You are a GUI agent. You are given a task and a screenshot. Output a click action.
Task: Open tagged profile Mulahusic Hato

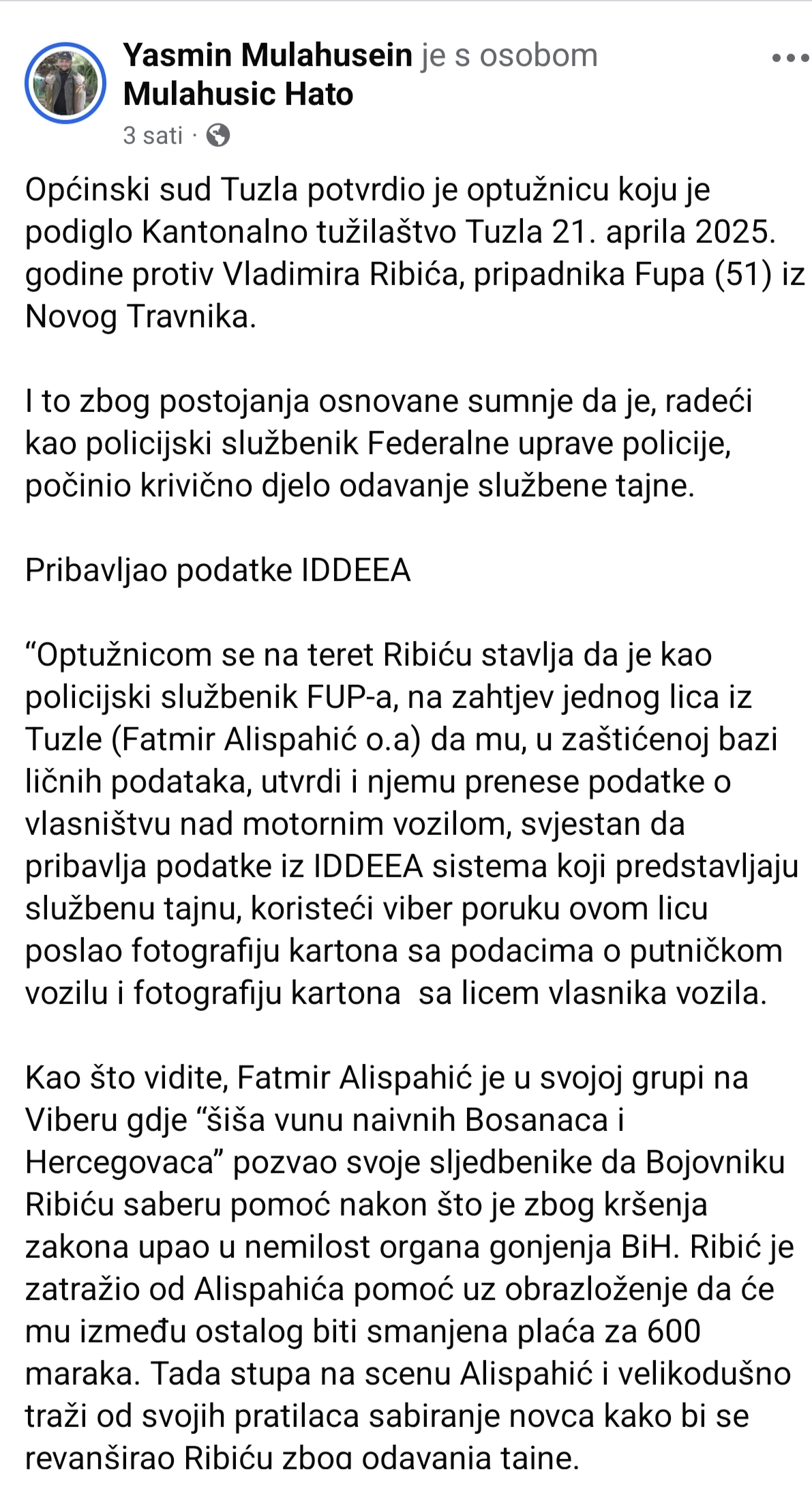click(238, 94)
